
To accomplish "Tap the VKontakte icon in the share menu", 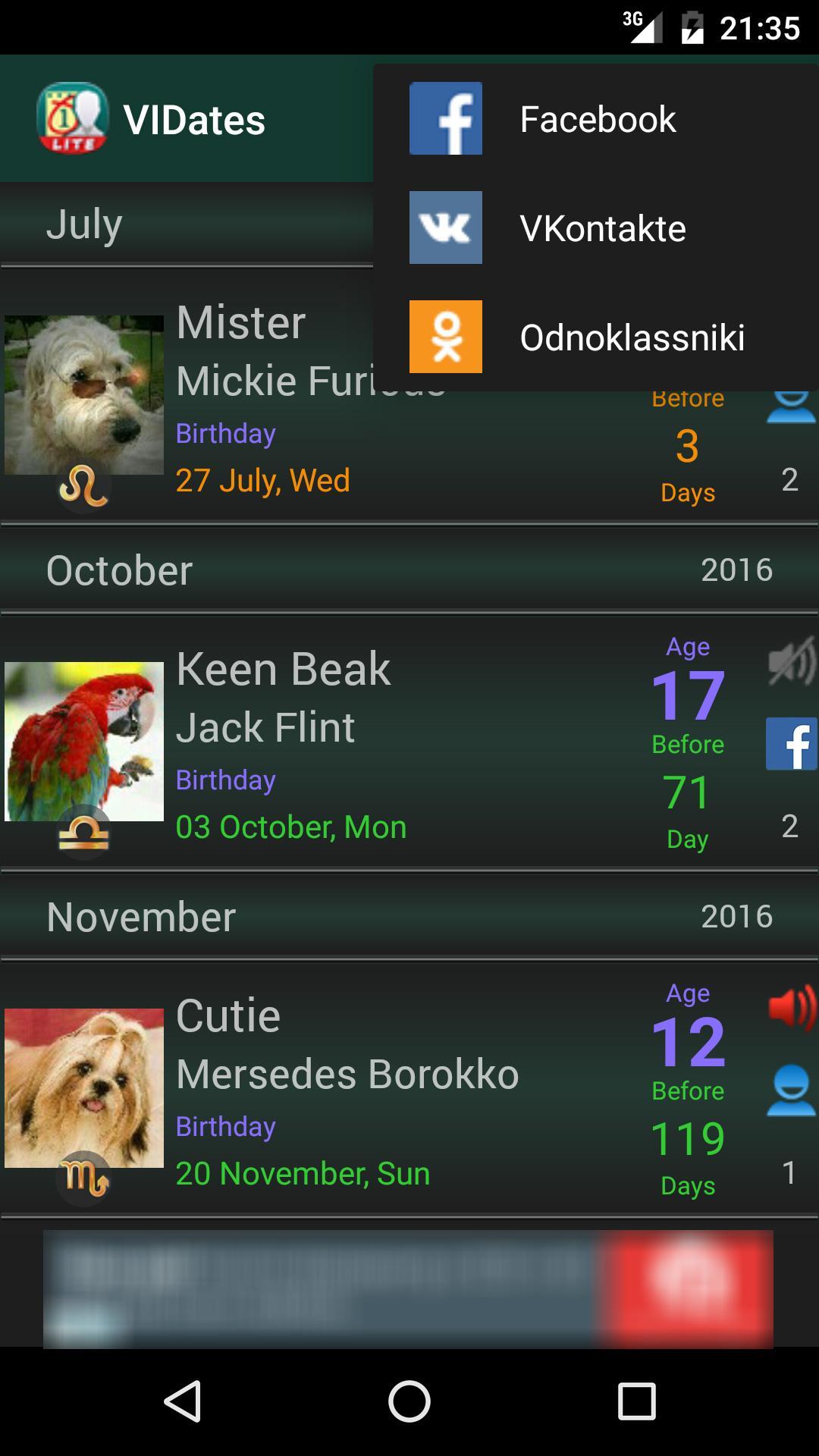I will tap(446, 228).
